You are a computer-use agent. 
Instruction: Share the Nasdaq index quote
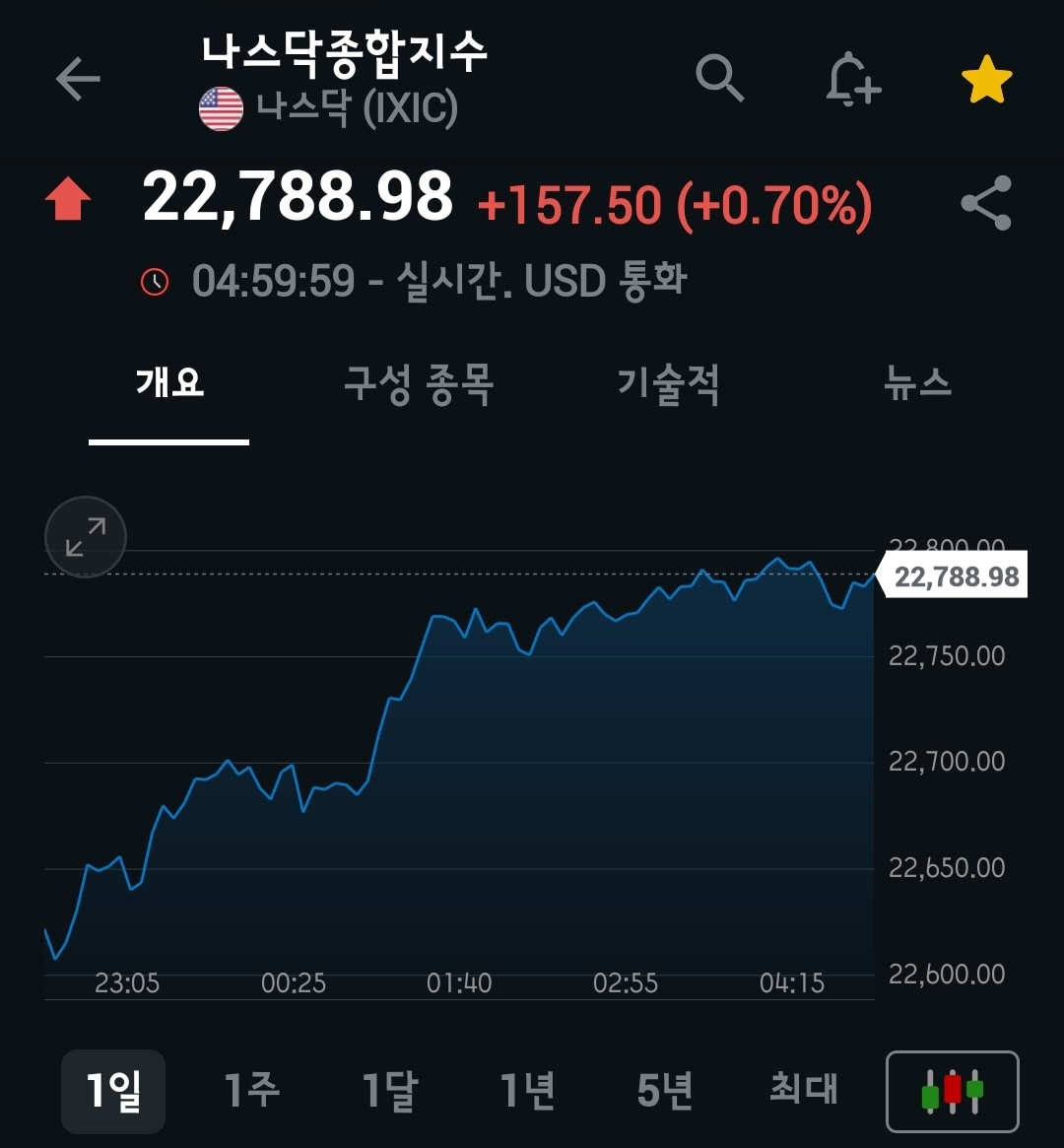click(x=985, y=203)
